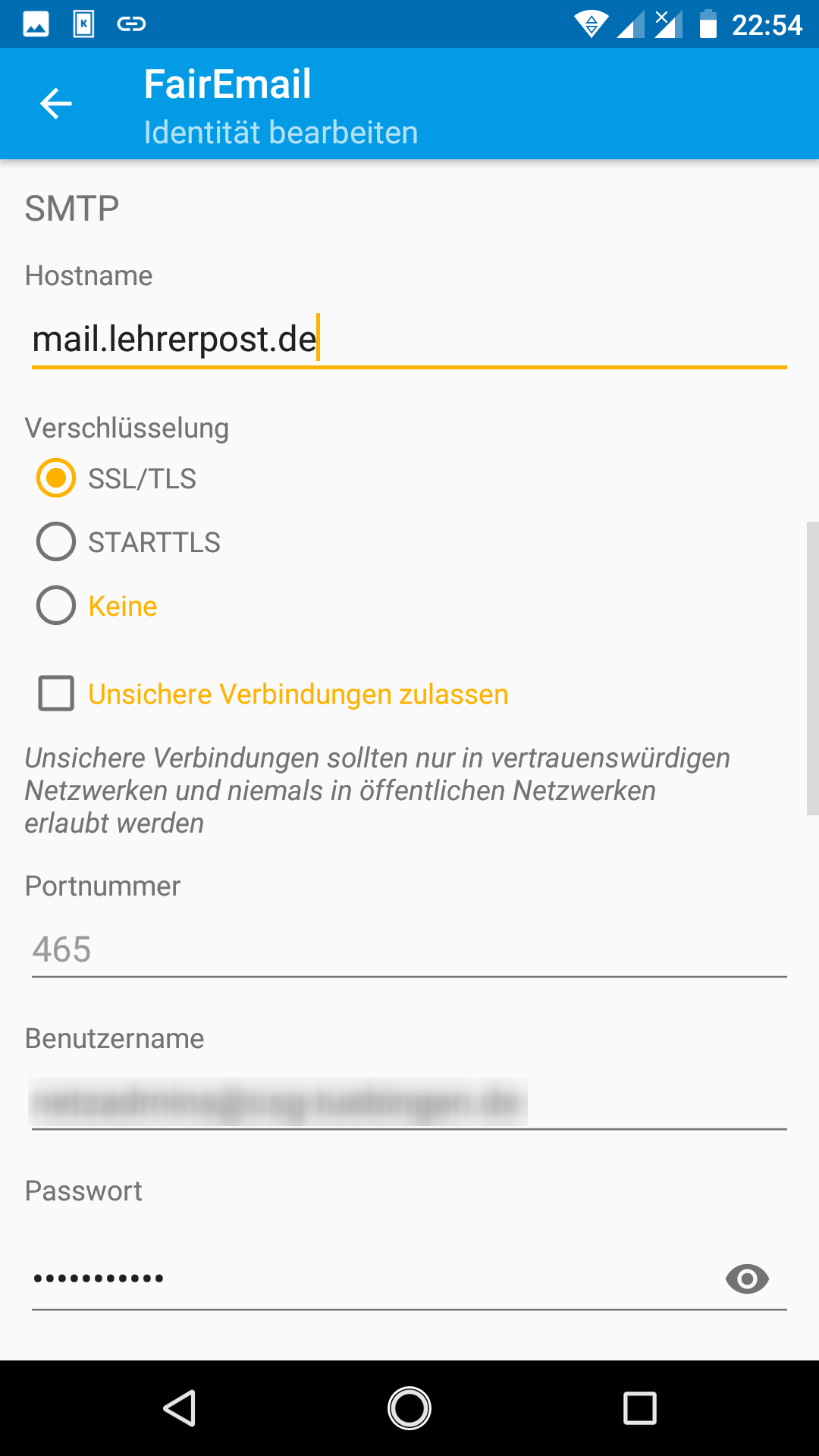819x1456 pixels.
Task: Show password with the eye icon
Action: click(747, 1279)
